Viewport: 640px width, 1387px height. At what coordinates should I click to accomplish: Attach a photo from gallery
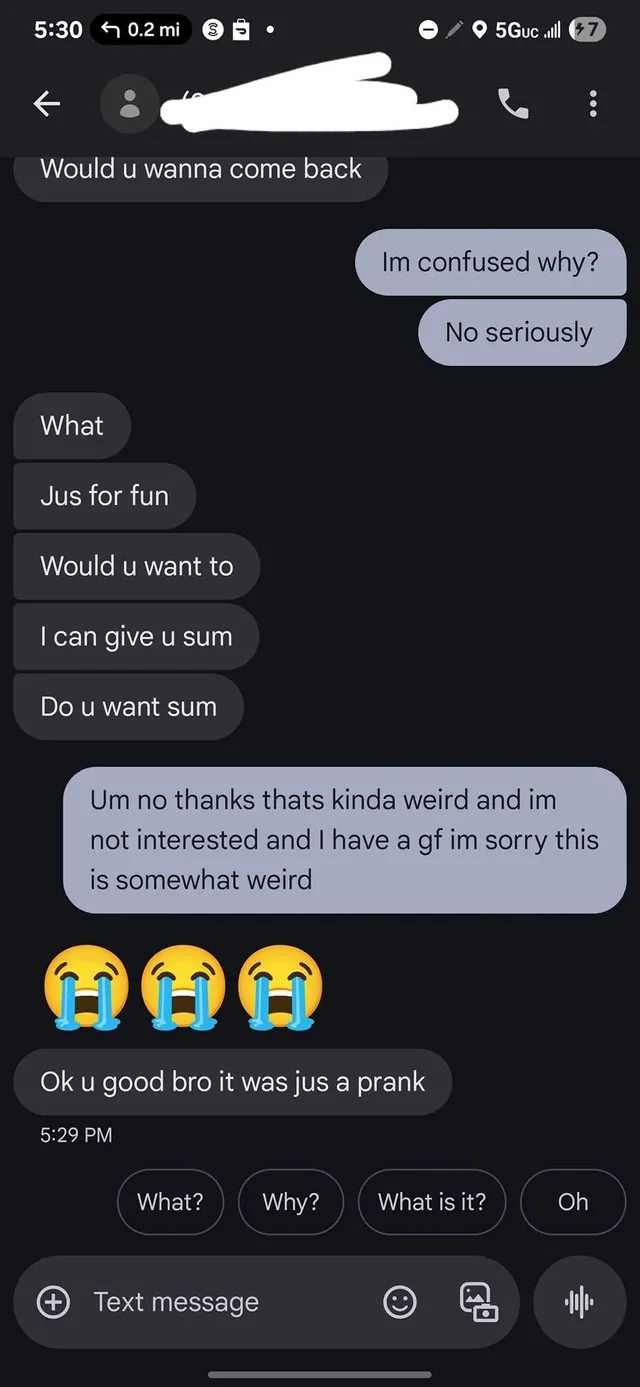478,1301
